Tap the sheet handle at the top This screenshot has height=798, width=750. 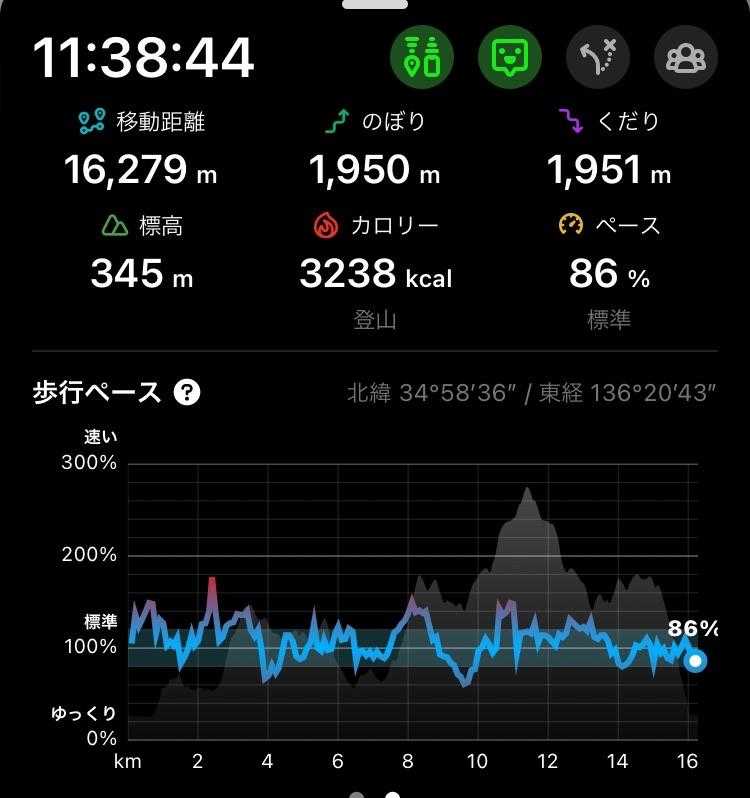point(375,4)
